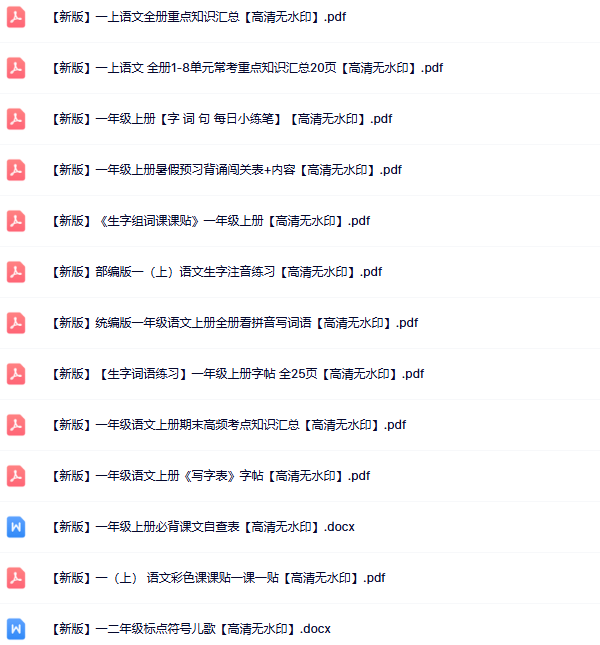The width and height of the screenshot is (600, 645).
Task: Open 统编版一年级语文上册看拼音写词语 PDF
Action: (233, 323)
